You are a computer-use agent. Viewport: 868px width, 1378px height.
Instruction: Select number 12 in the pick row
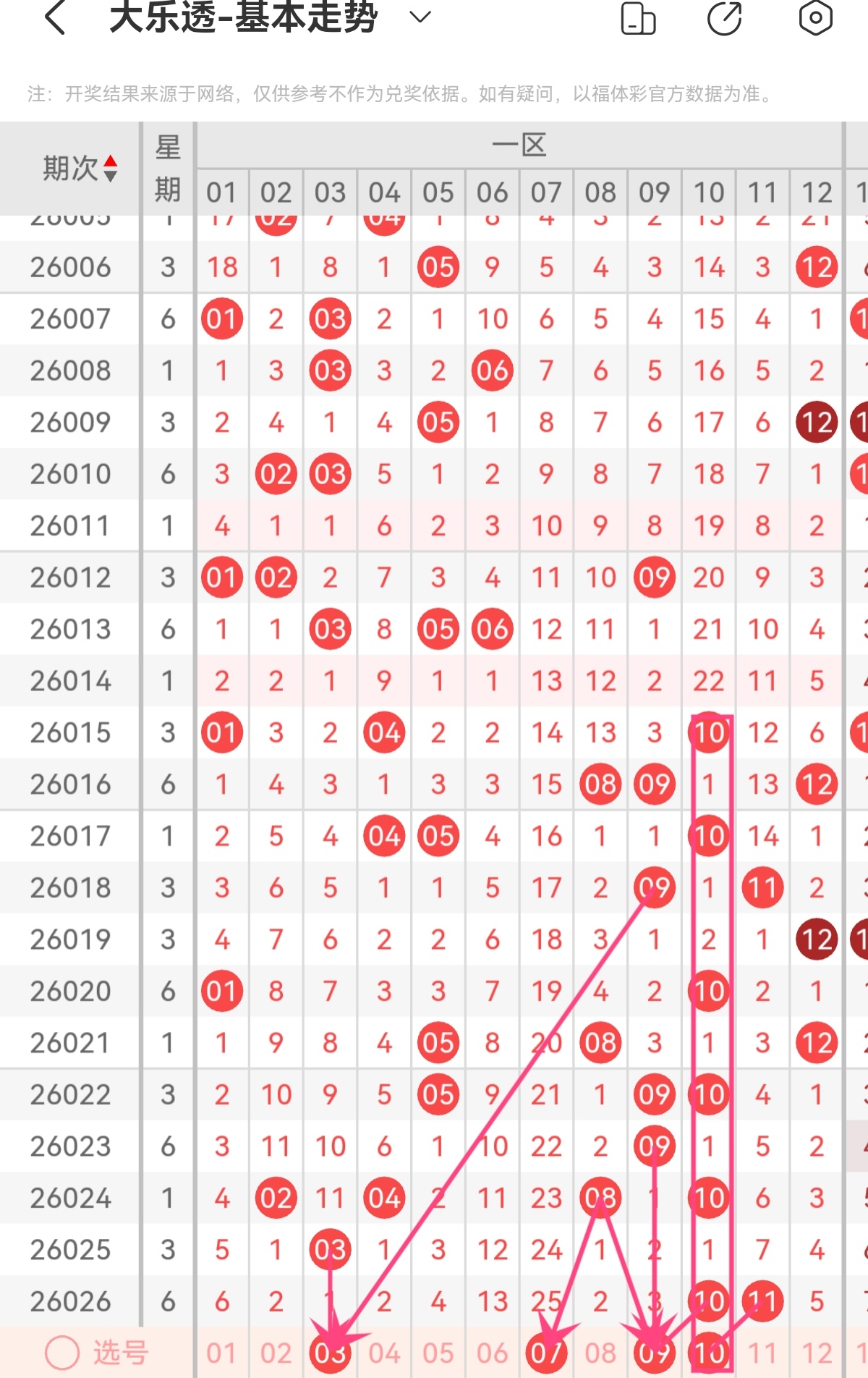[x=817, y=1353]
